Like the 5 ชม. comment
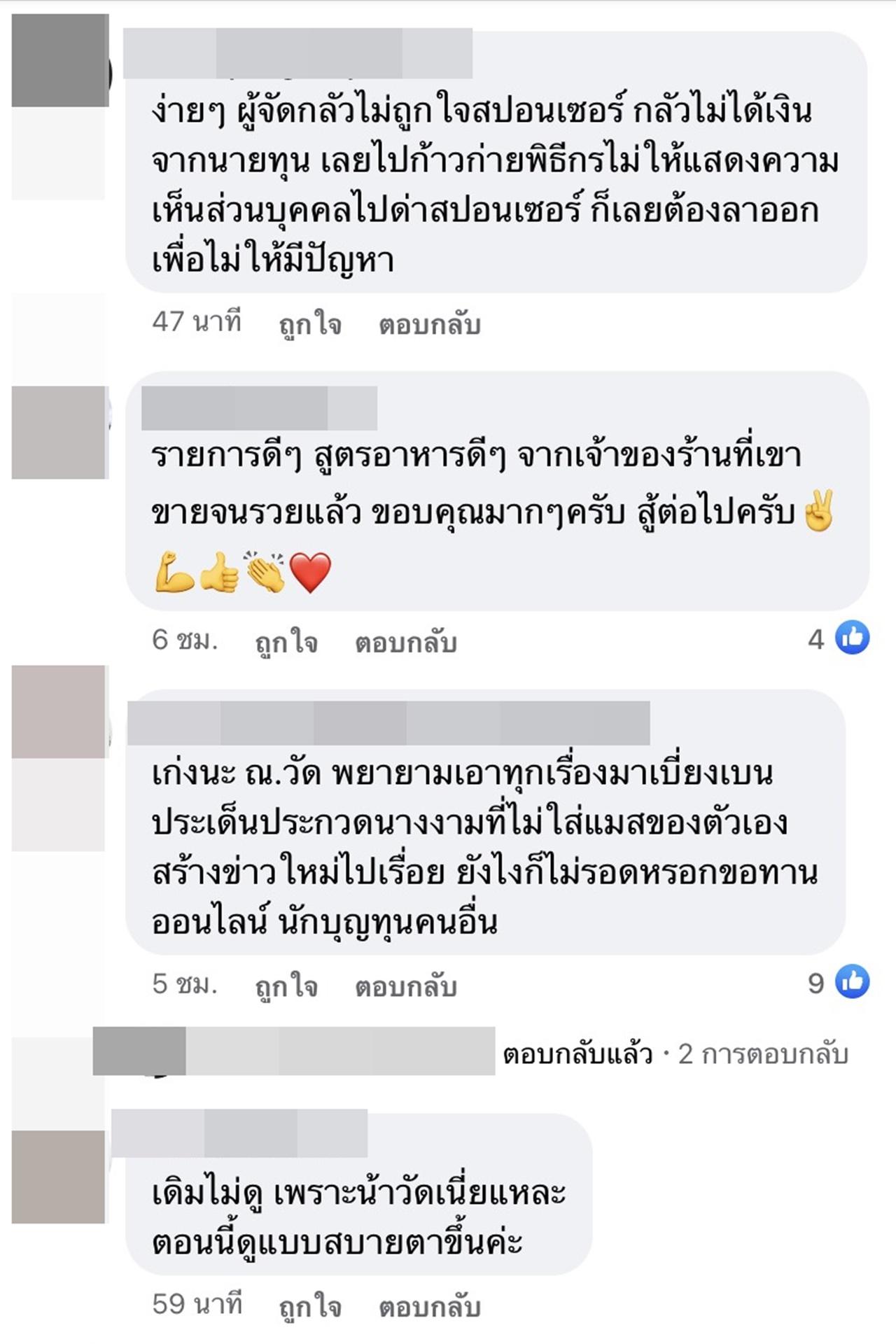 click(286, 986)
